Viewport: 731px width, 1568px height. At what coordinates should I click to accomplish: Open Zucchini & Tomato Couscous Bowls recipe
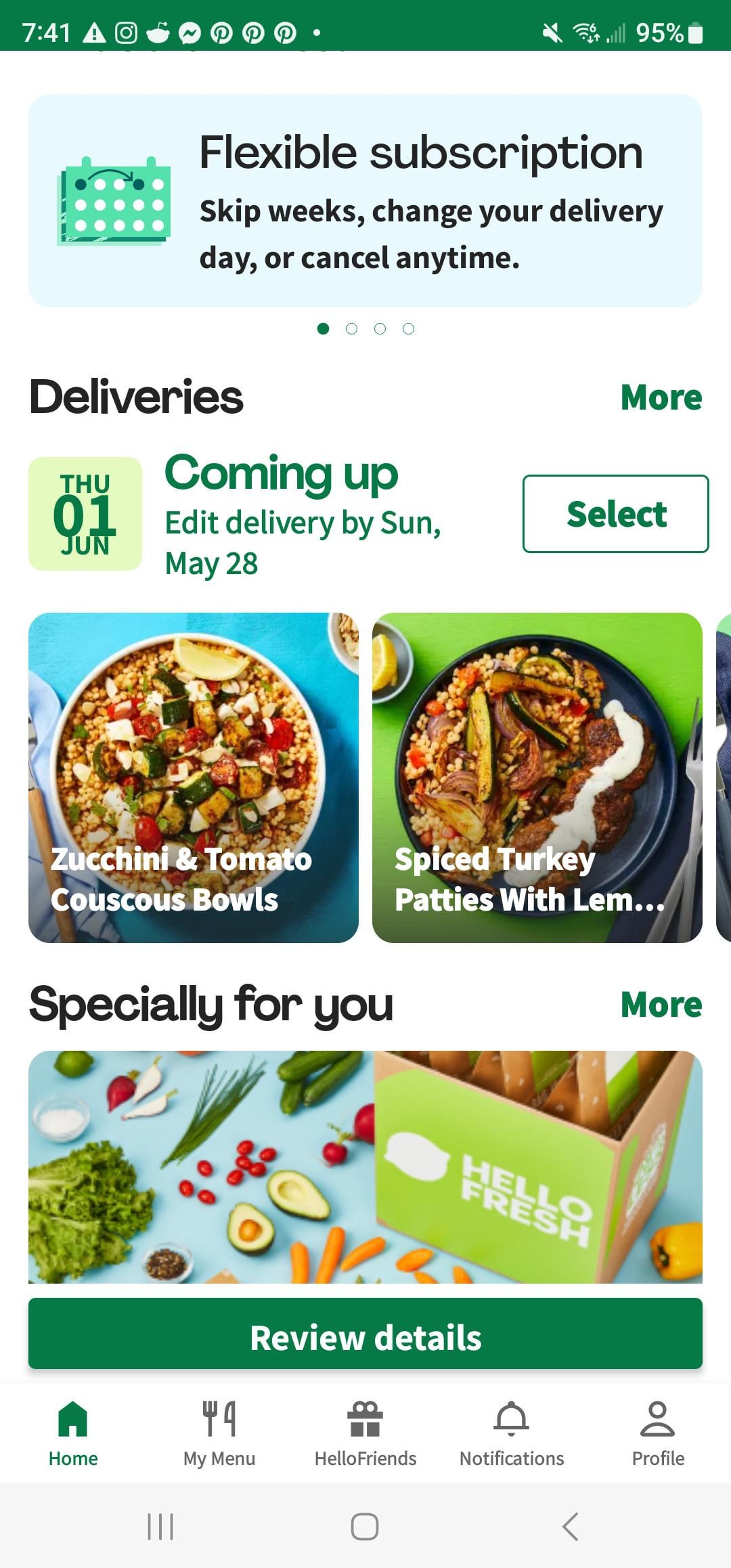click(194, 777)
